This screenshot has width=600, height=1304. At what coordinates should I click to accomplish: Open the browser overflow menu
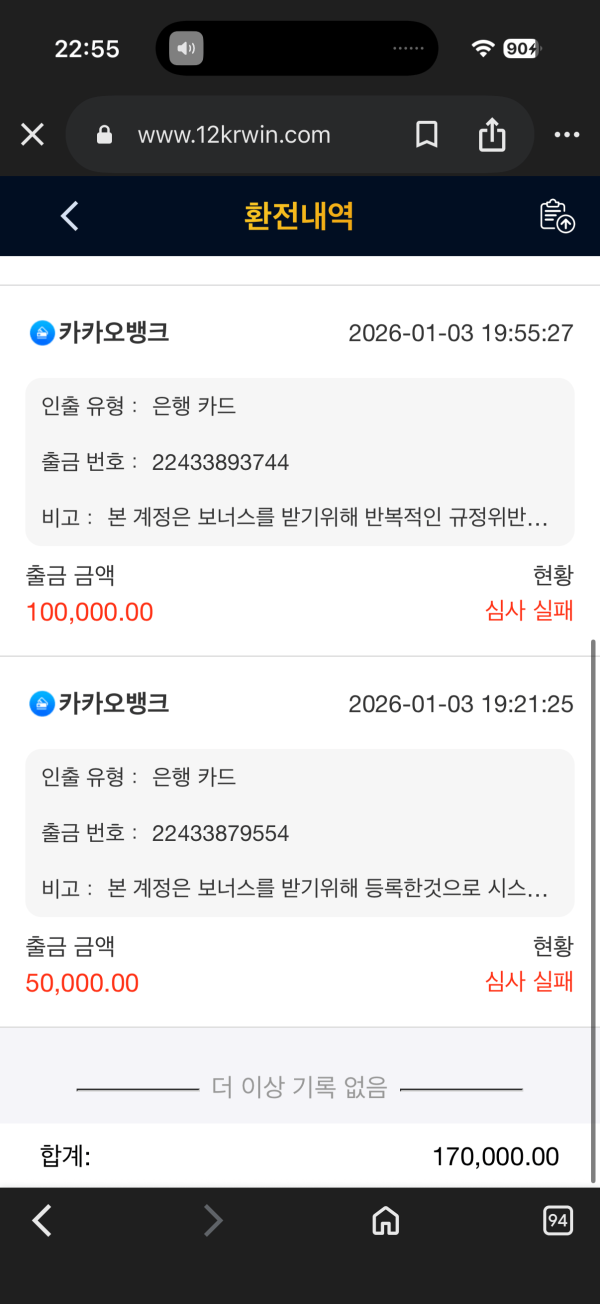pyautogui.click(x=566, y=135)
